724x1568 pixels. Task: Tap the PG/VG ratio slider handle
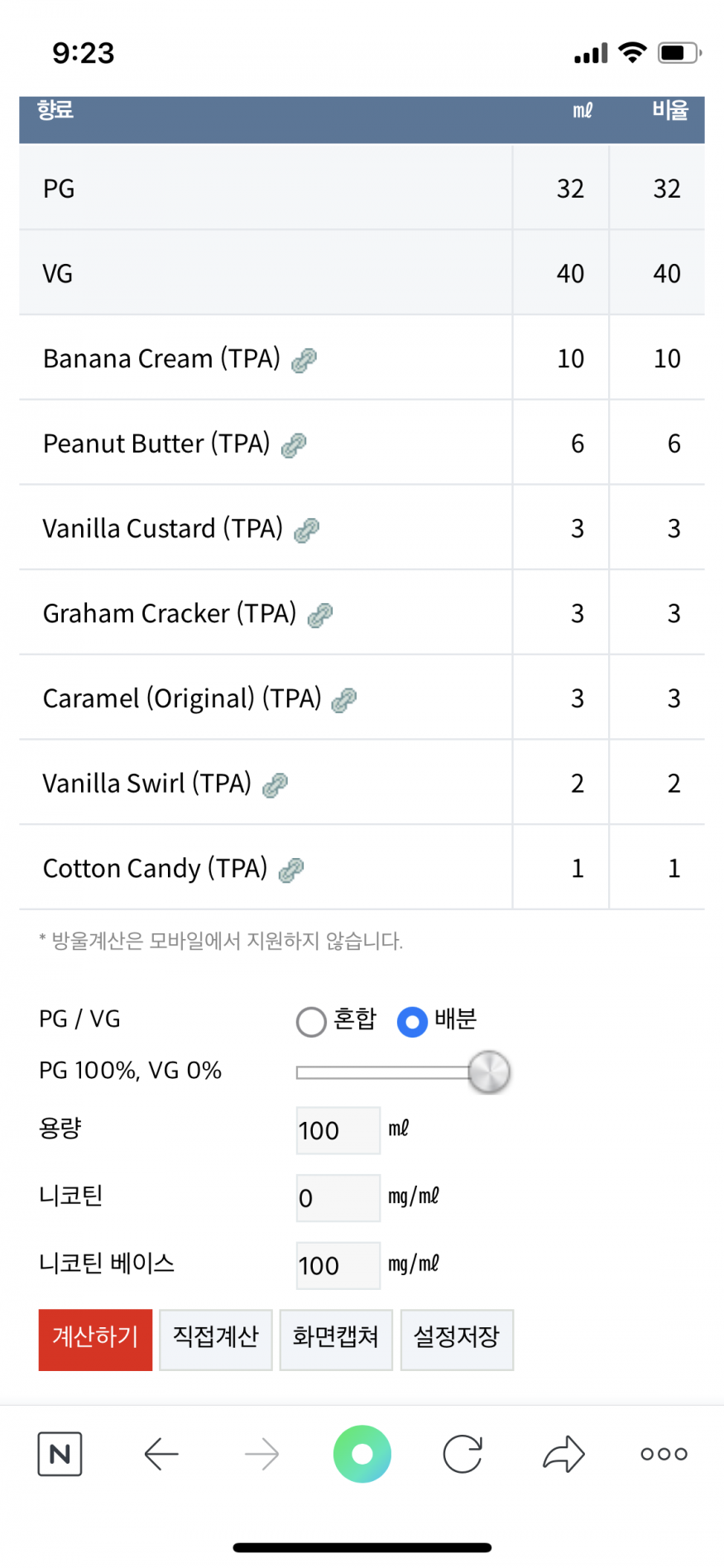pyautogui.click(x=489, y=1072)
